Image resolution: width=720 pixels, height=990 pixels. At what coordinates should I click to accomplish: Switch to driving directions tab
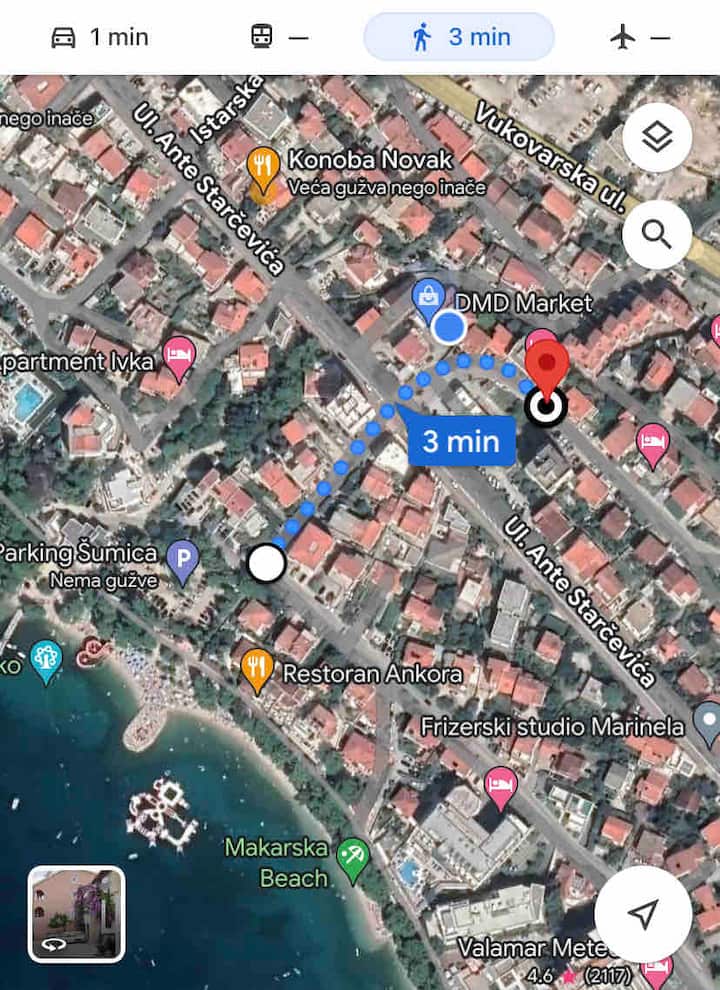[x=99, y=38]
